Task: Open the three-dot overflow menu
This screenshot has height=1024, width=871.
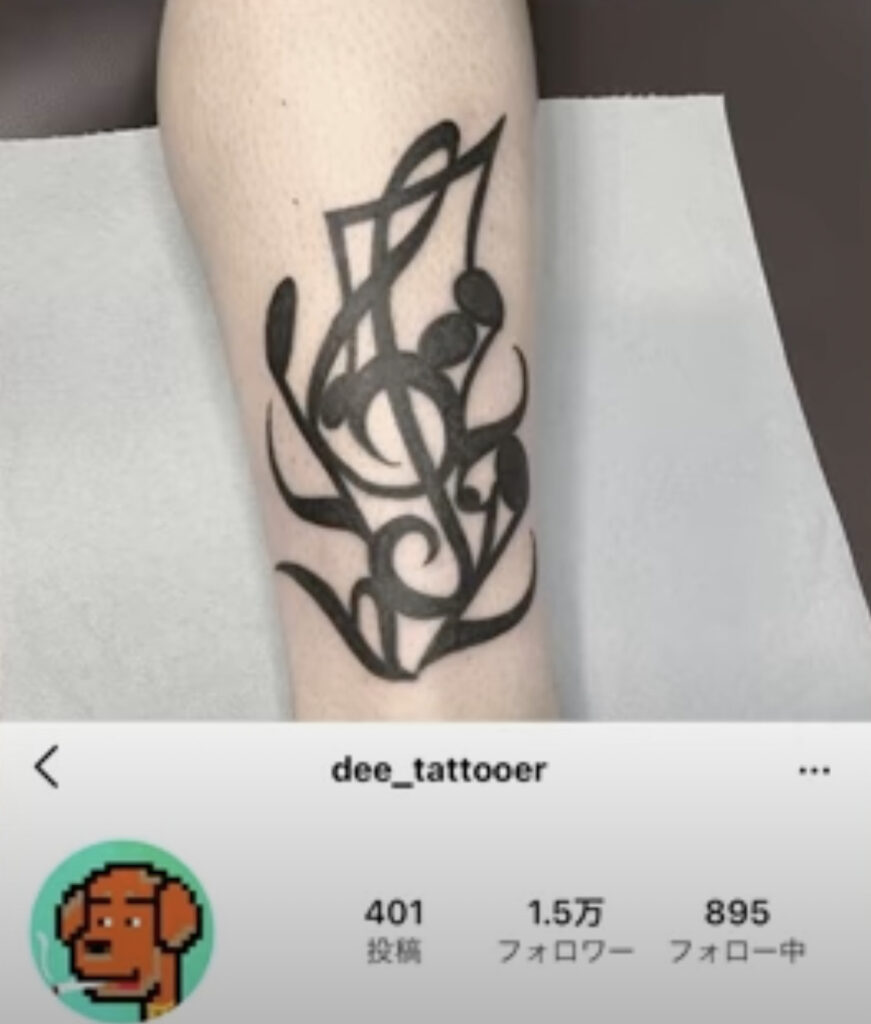Action: pyautogui.click(x=814, y=771)
